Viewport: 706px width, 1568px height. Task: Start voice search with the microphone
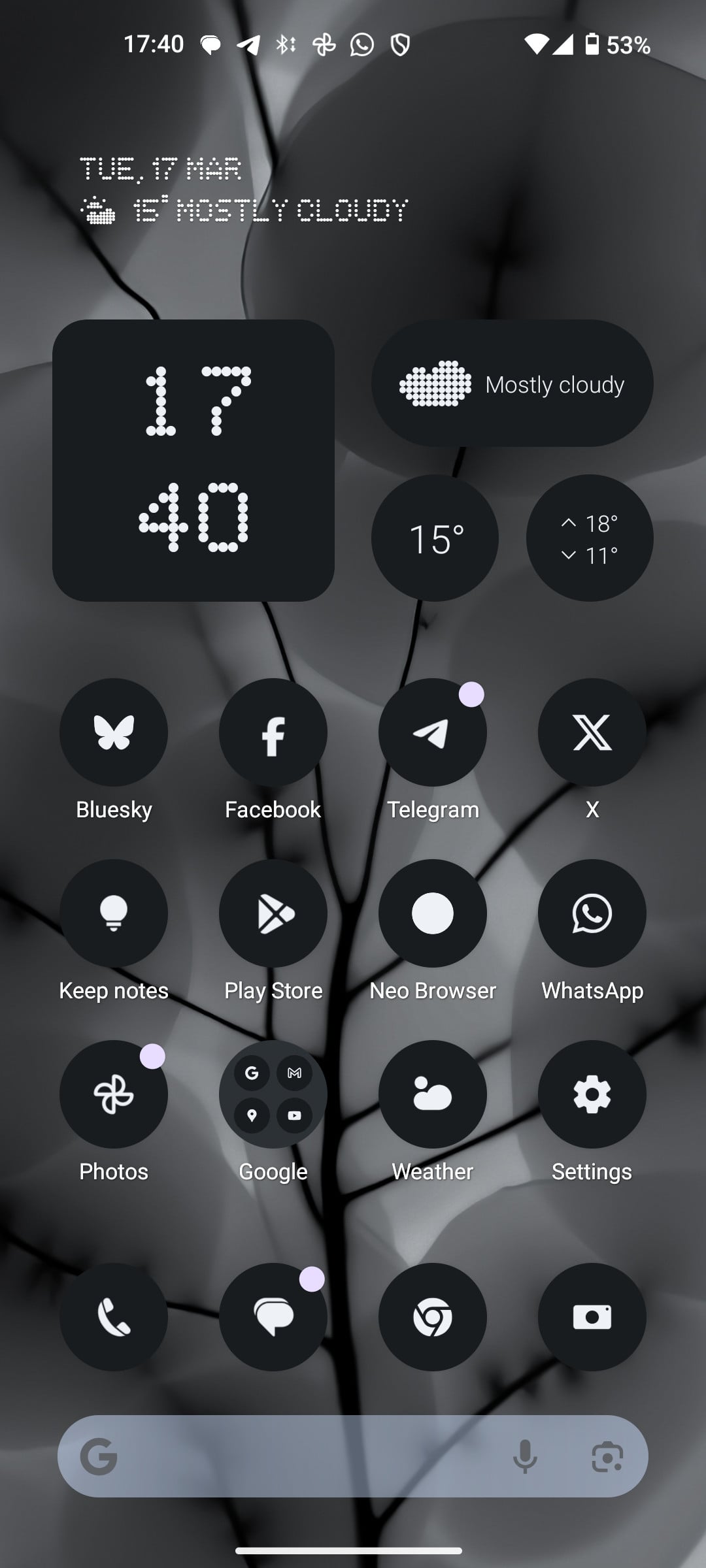click(525, 1456)
